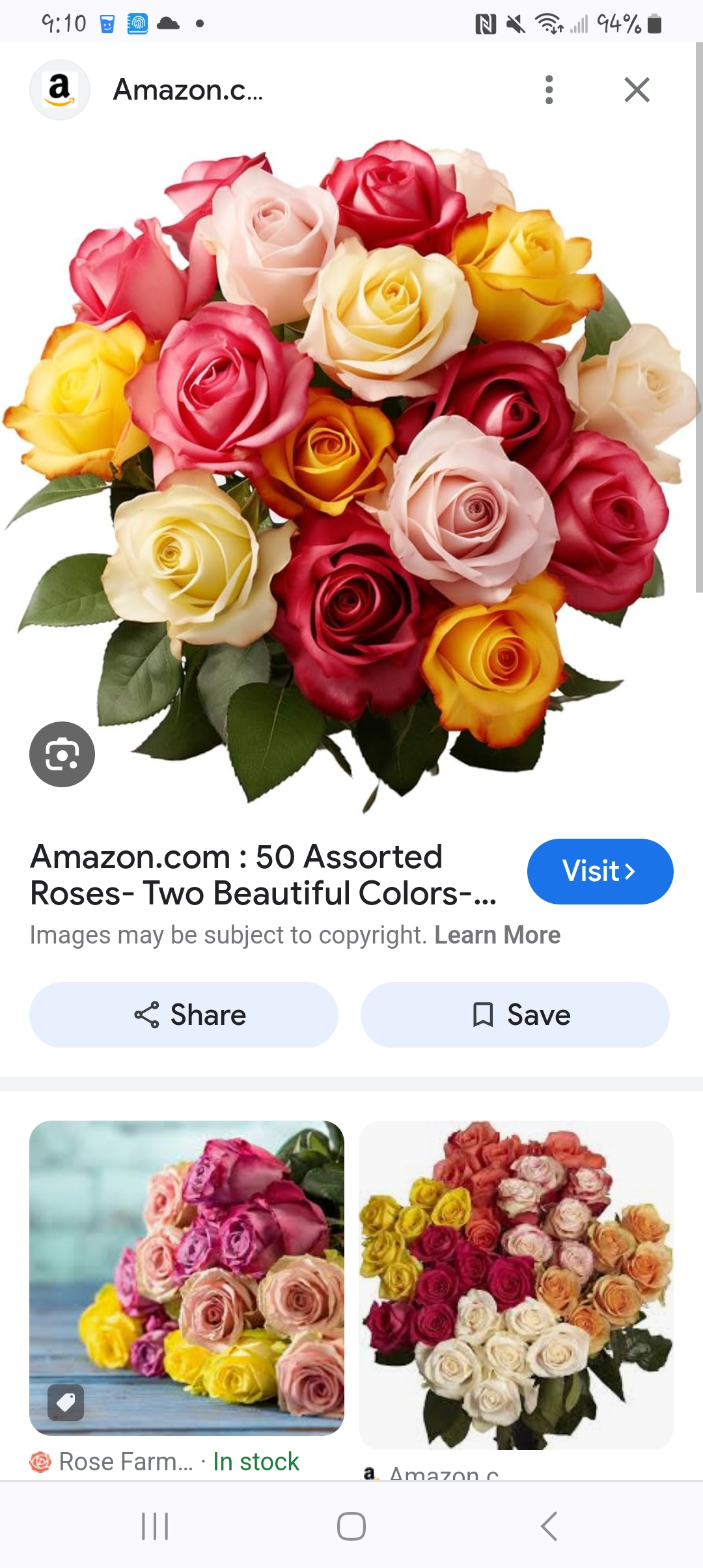Visit the Amazon page
703x1568 pixels.
(600, 871)
